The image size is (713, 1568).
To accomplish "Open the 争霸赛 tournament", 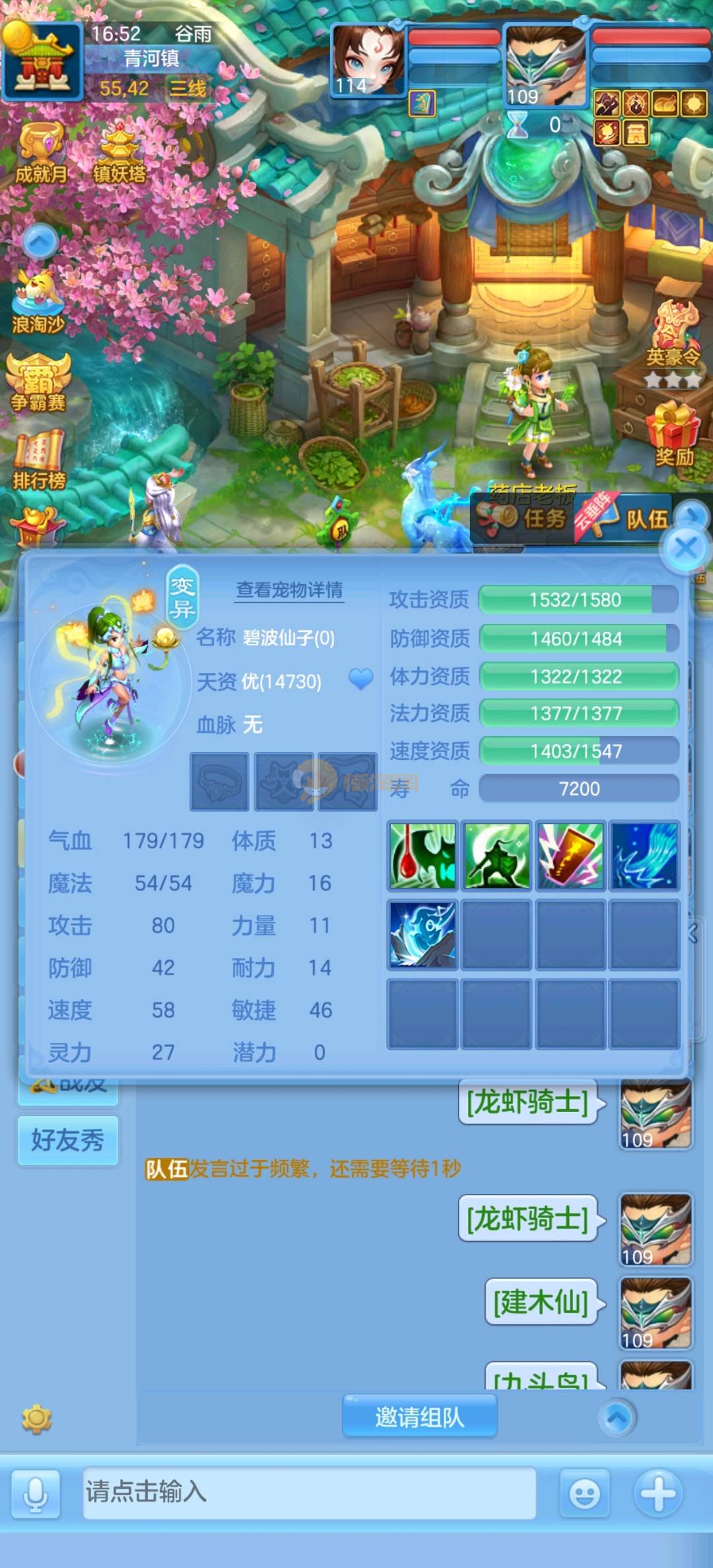I will (x=38, y=383).
